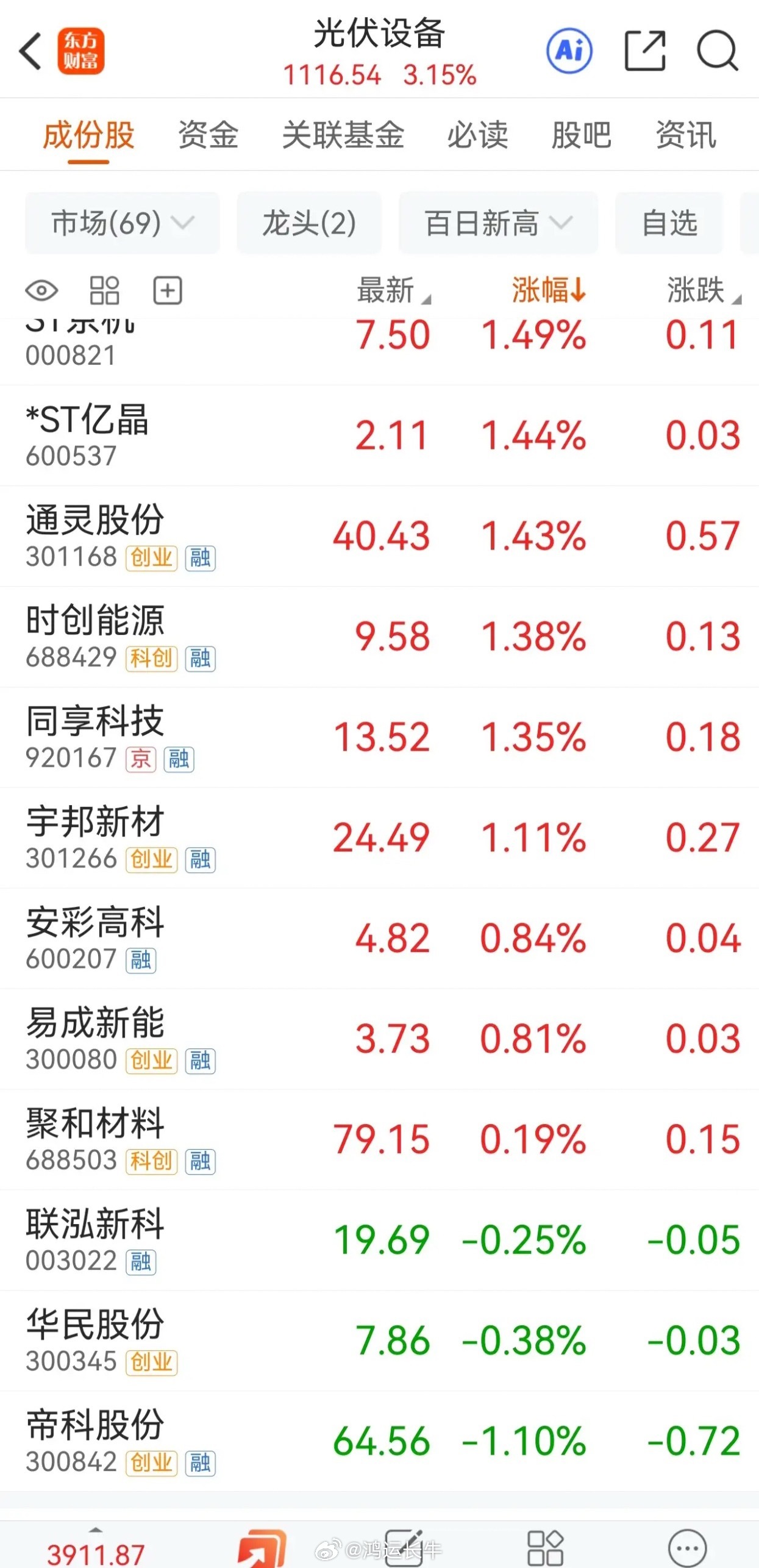759x1568 pixels.
Task: Expand the 市场(69) dropdown
Action: point(122,223)
